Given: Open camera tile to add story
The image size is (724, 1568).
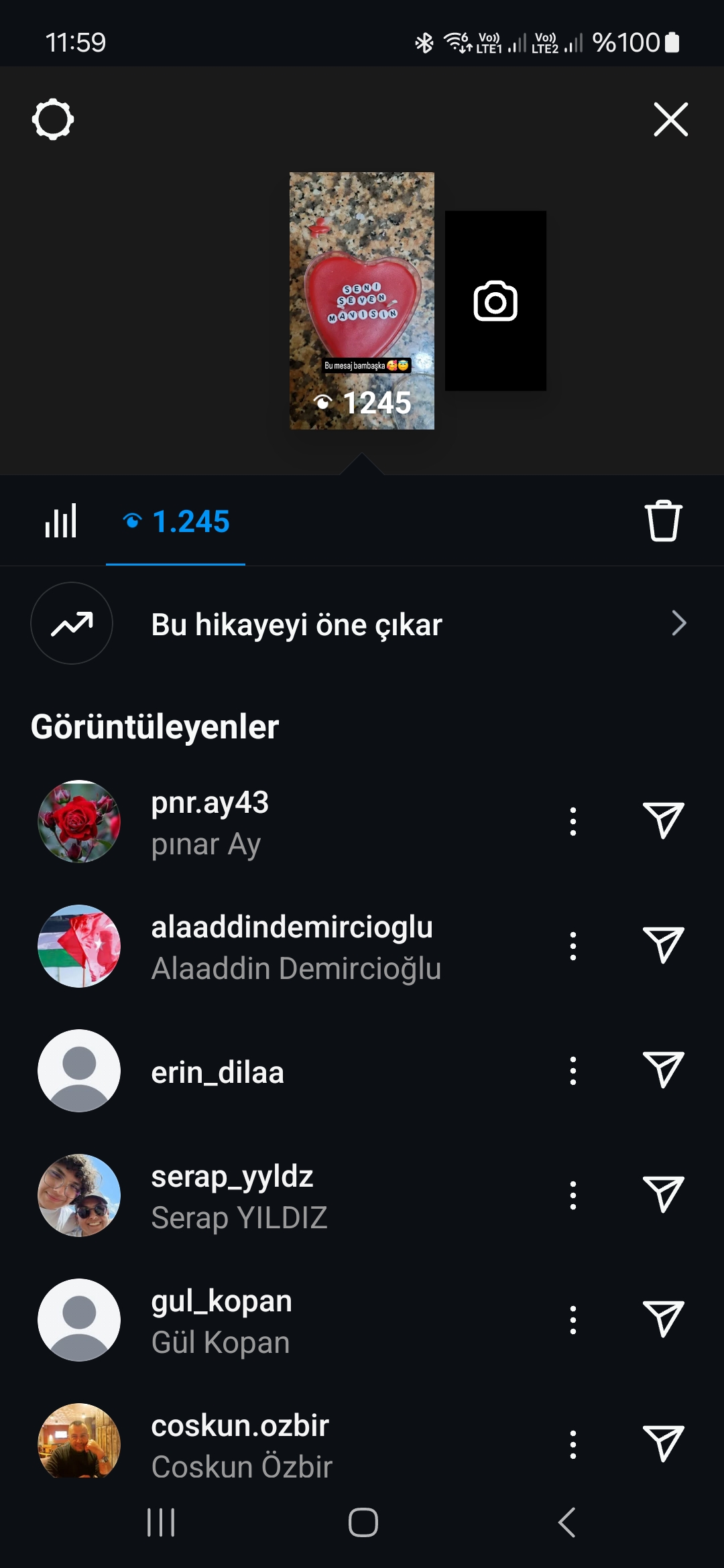Looking at the screenshot, I should [x=495, y=301].
